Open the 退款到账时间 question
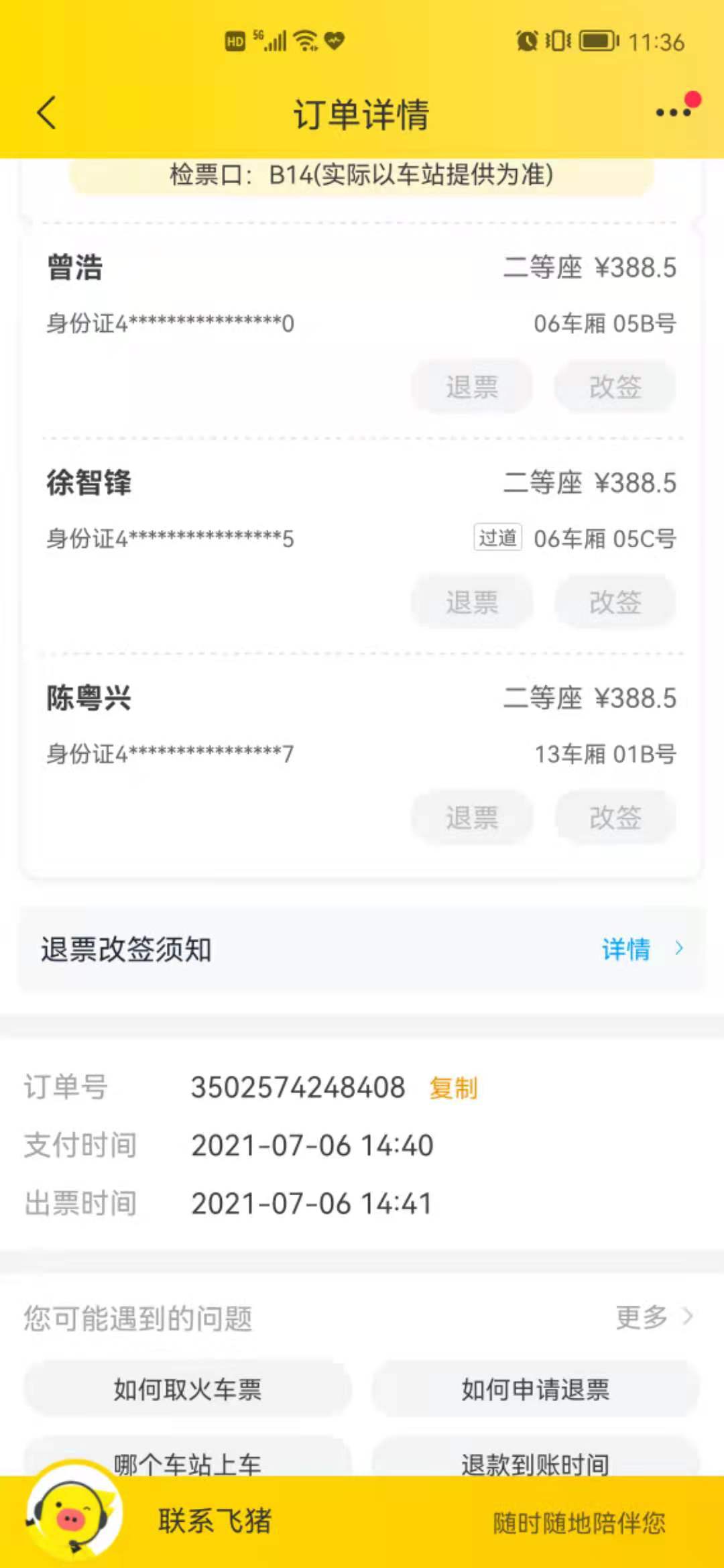 coord(535,1462)
